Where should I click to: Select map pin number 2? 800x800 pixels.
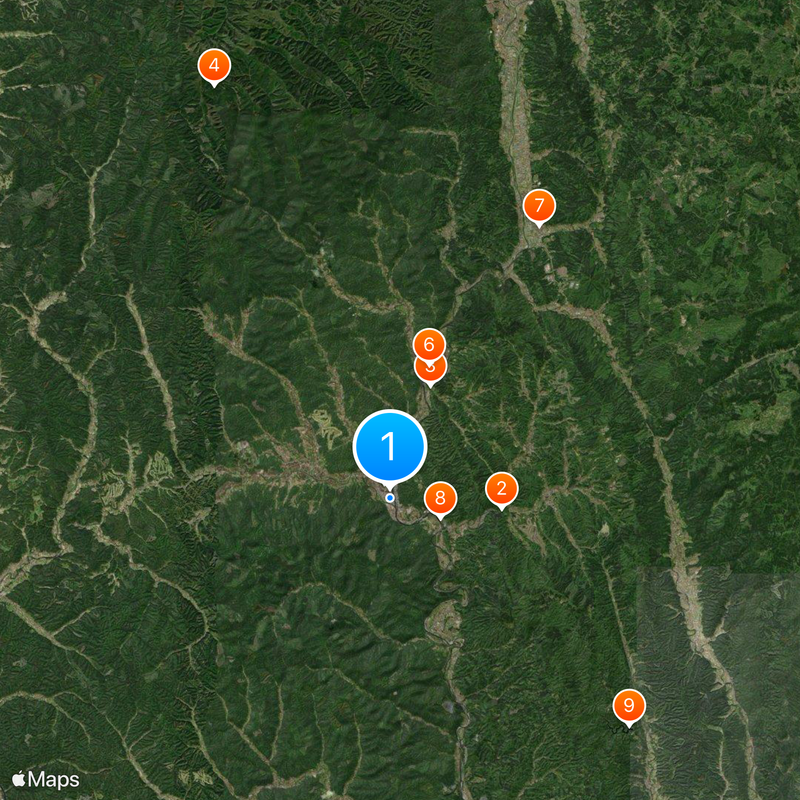[x=502, y=489]
